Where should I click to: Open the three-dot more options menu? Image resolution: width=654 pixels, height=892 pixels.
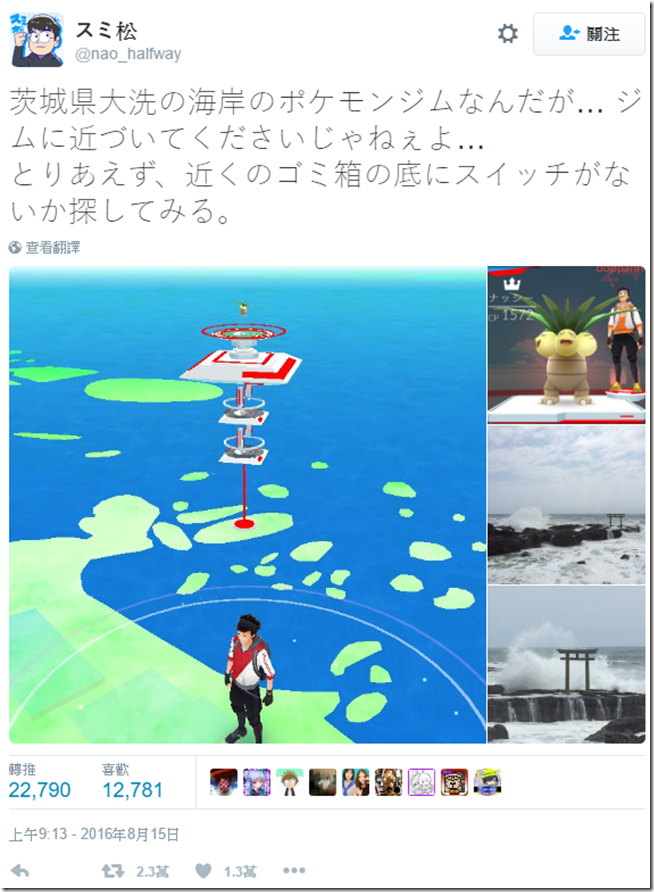click(x=294, y=870)
